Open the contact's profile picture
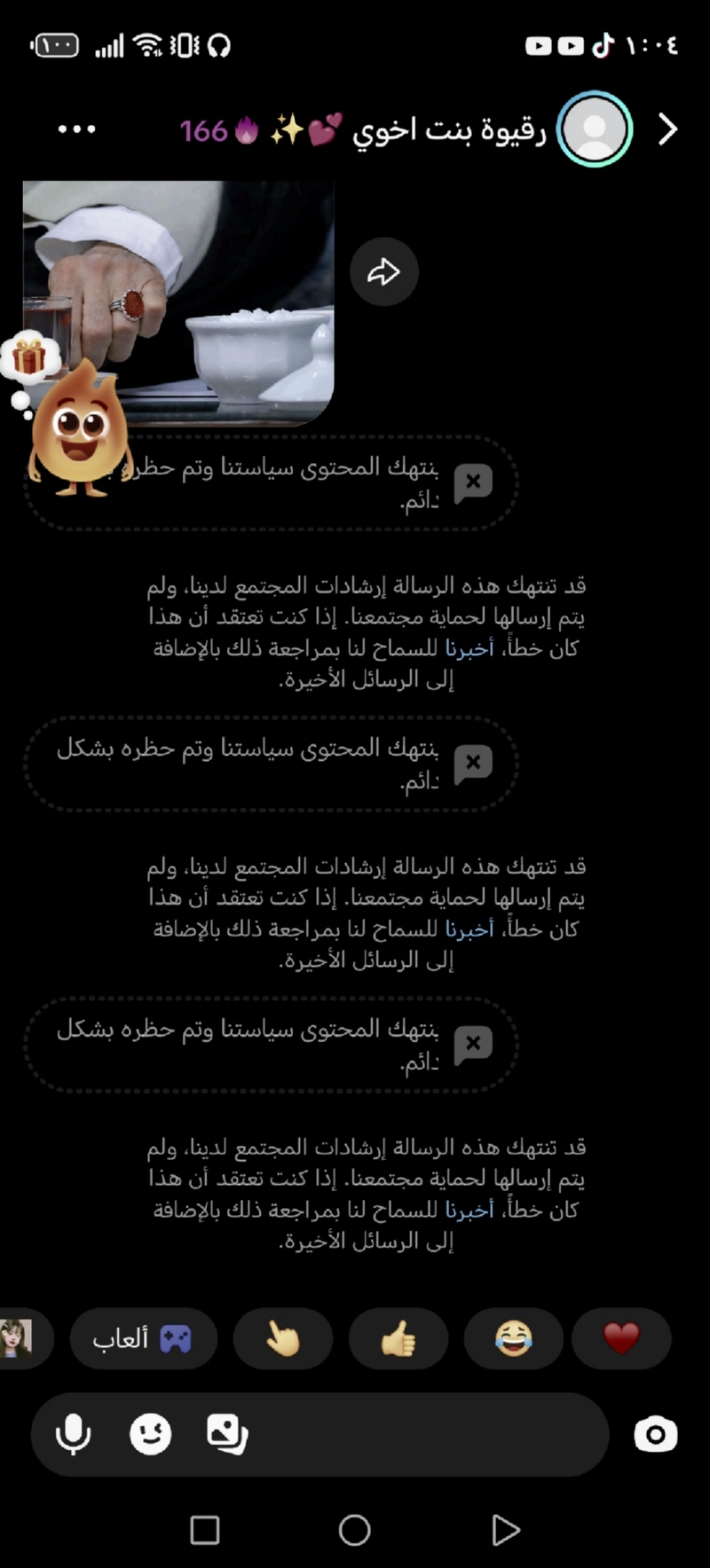This screenshot has width=710, height=1568. (x=594, y=129)
